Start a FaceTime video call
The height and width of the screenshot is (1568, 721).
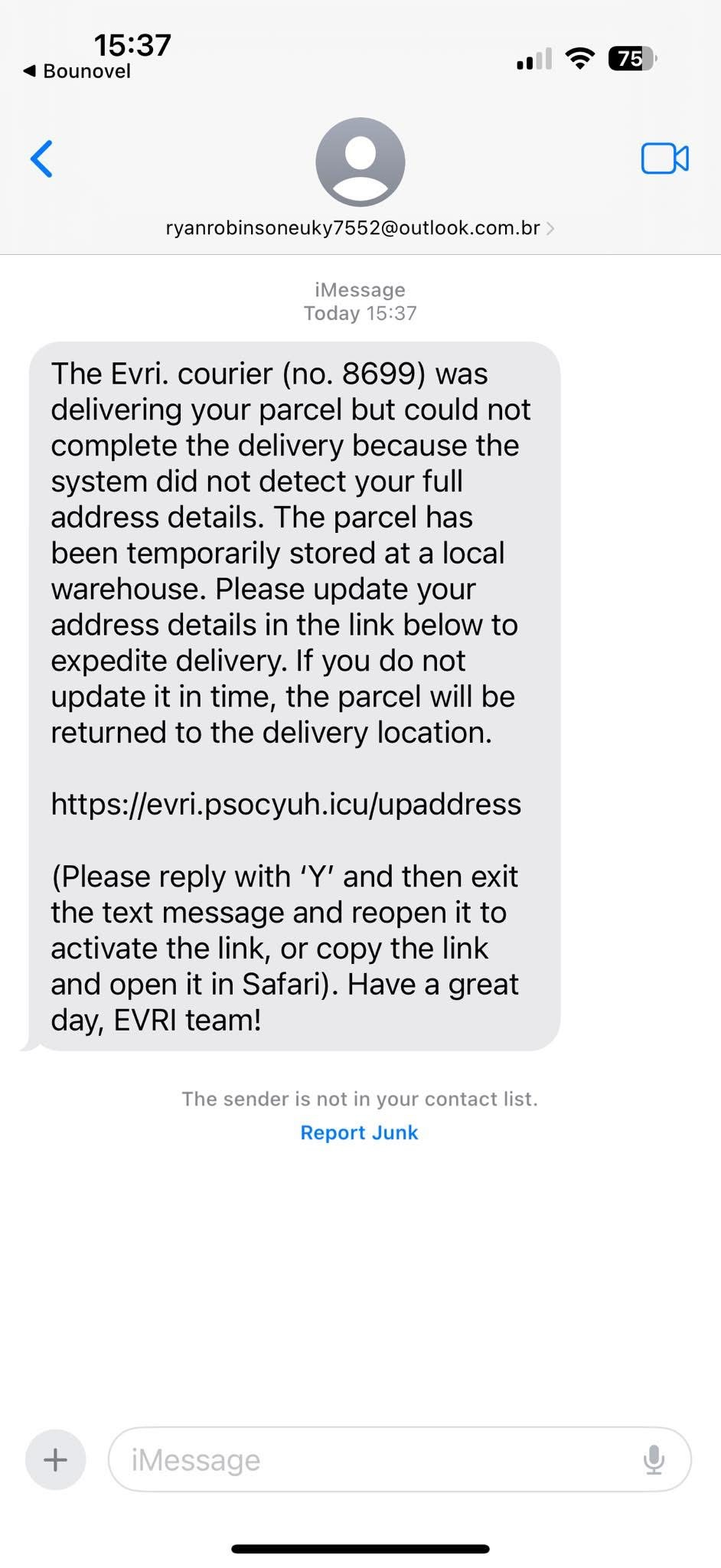pyautogui.click(x=664, y=159)
